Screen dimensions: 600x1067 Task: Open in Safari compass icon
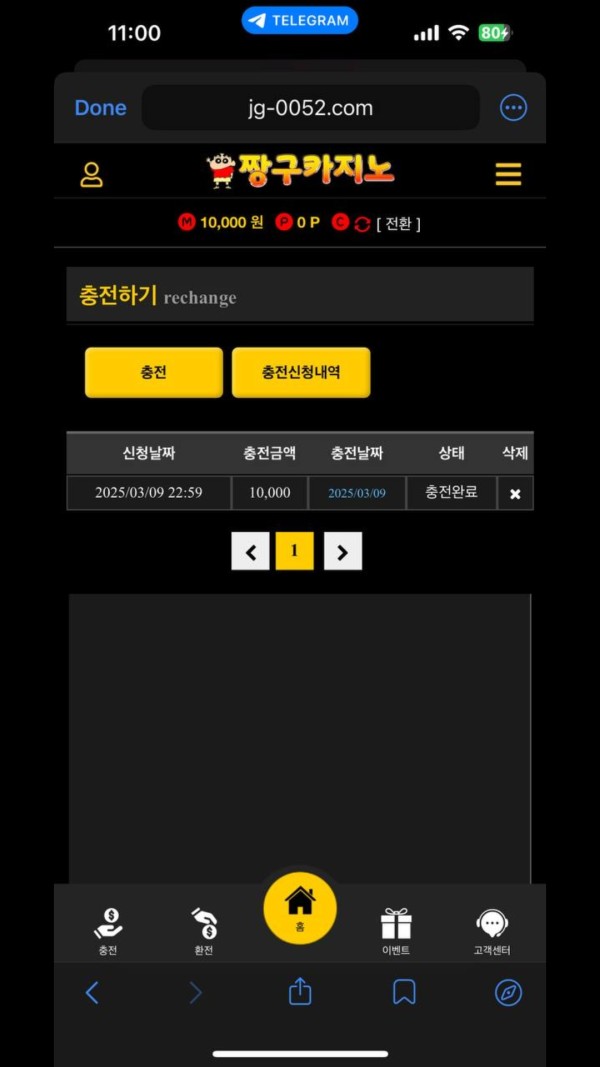point(508,992)
